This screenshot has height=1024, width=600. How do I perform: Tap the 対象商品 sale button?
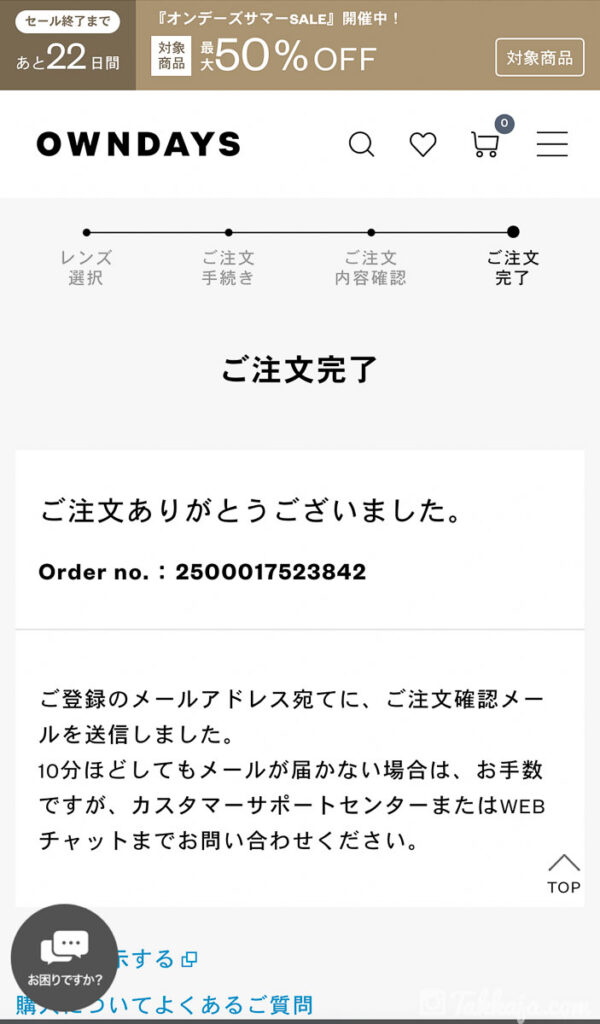pyautogui.click(x=539, y=58)
